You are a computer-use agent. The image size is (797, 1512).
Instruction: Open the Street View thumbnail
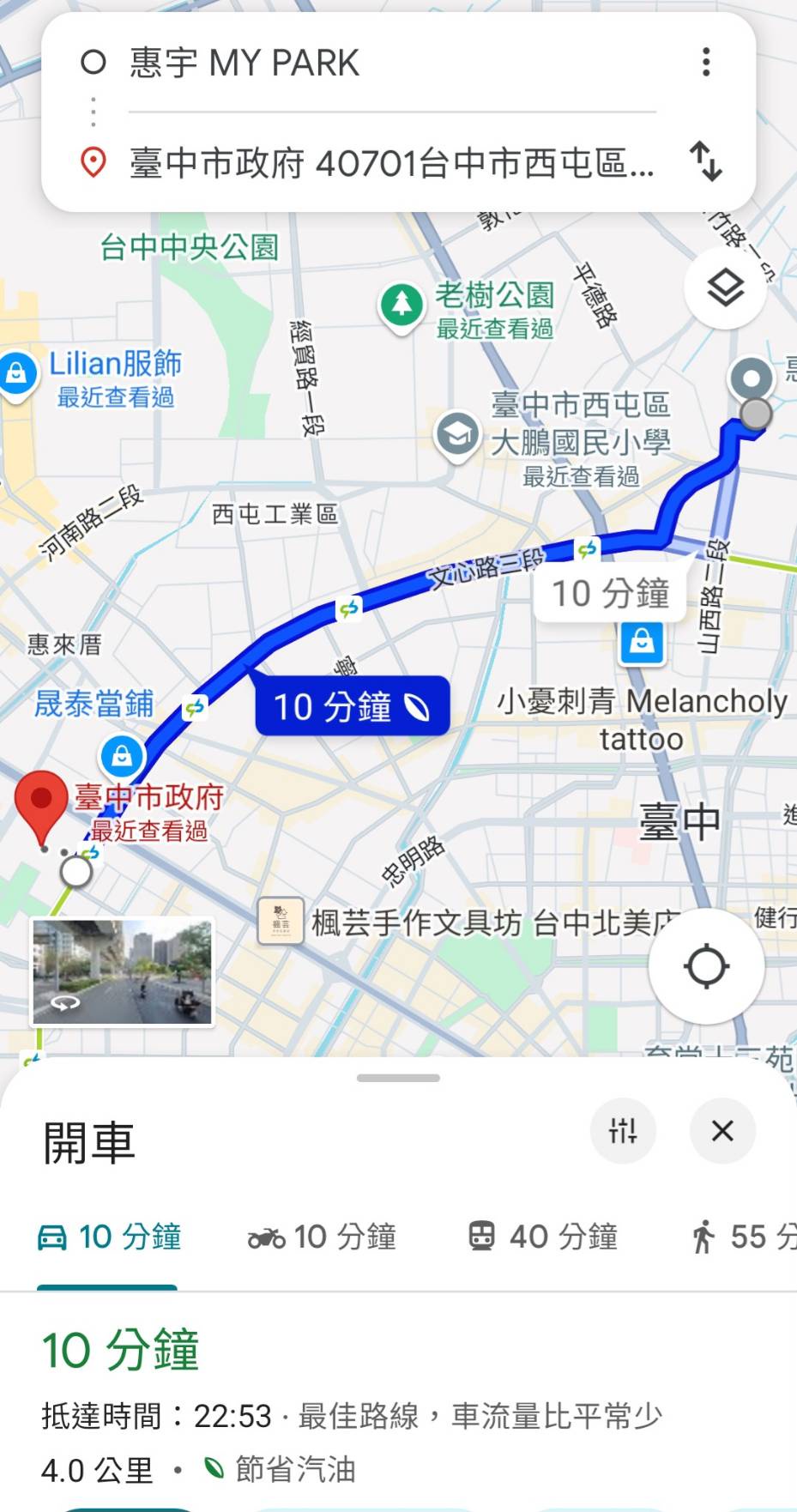(x=123, y=971)
